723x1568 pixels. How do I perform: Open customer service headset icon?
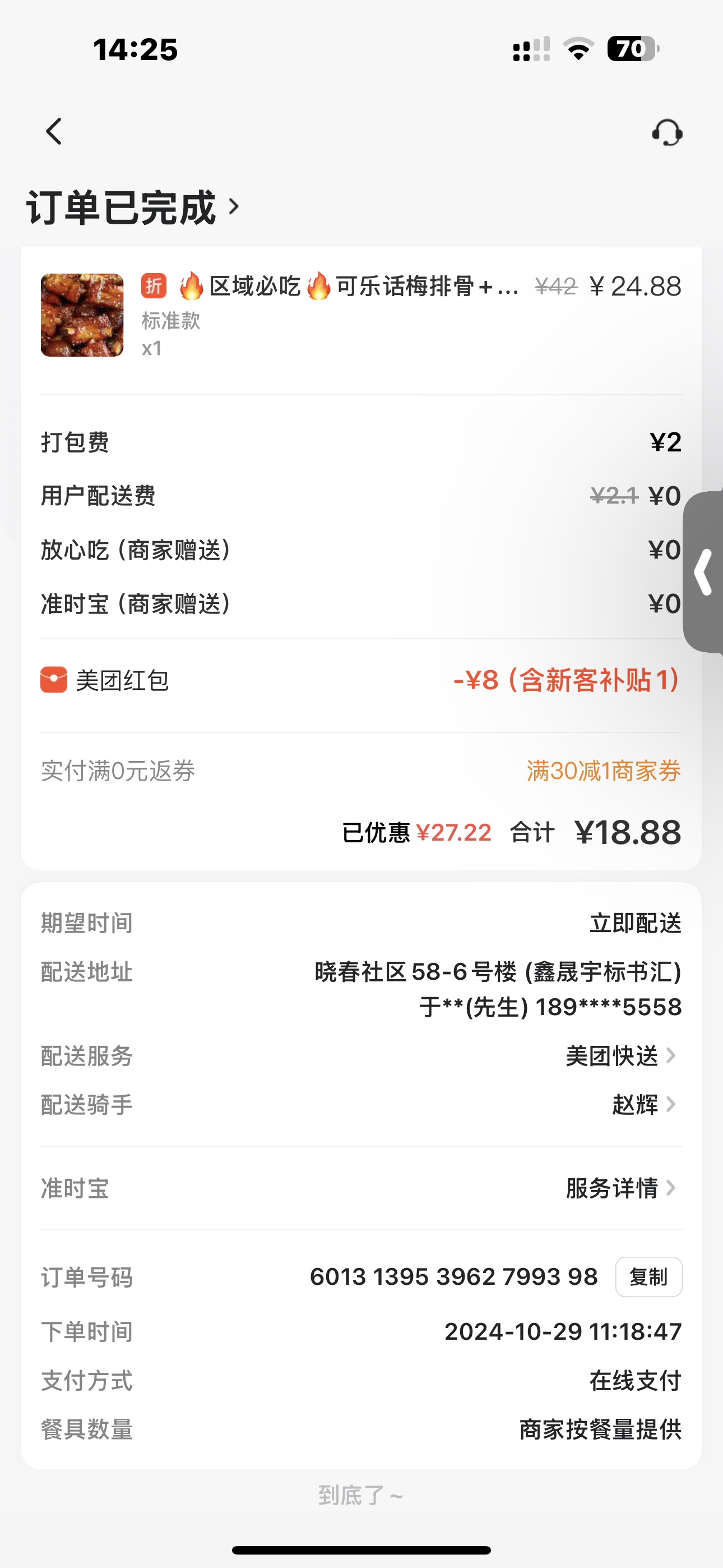click(x=667, y=132)
